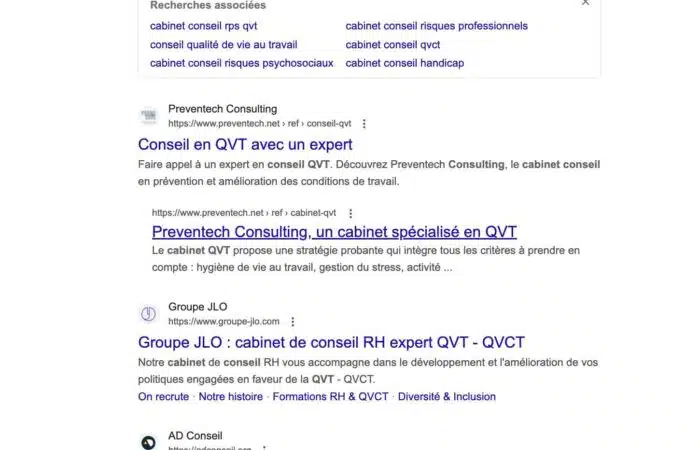Open Groupe JLO cabinet de conseil RH result
The width and height of the screenshot is (700, 450).
(x=331, y=342)
